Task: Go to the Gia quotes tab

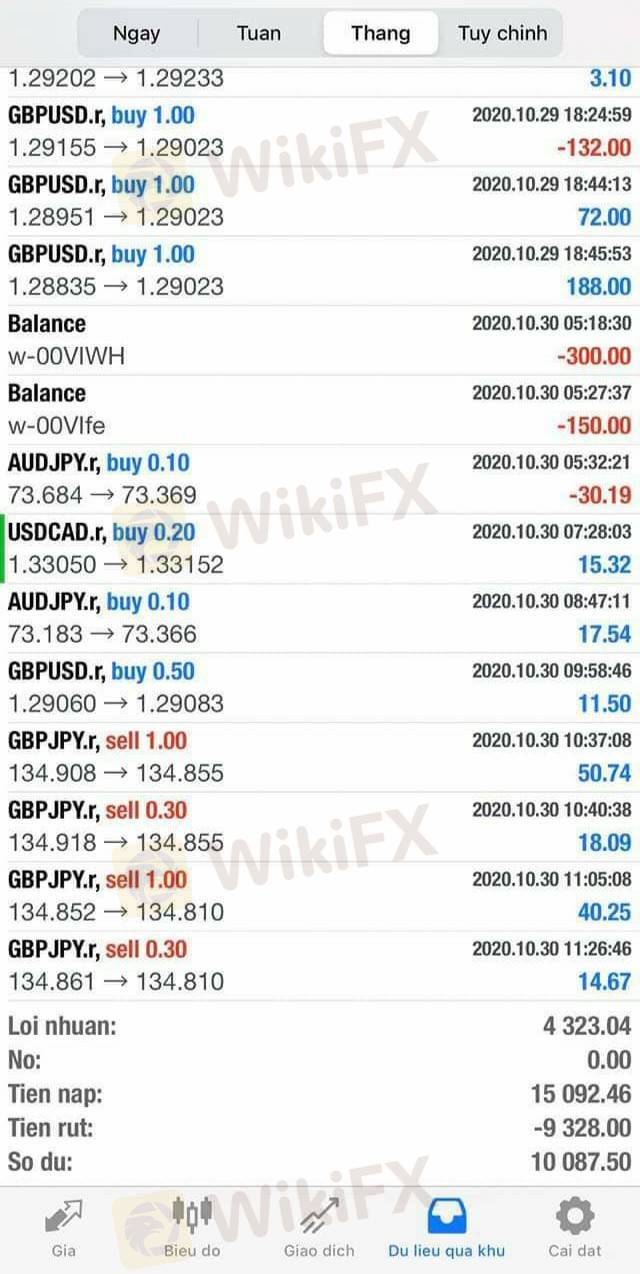Action: click(x=63, y=1228)
